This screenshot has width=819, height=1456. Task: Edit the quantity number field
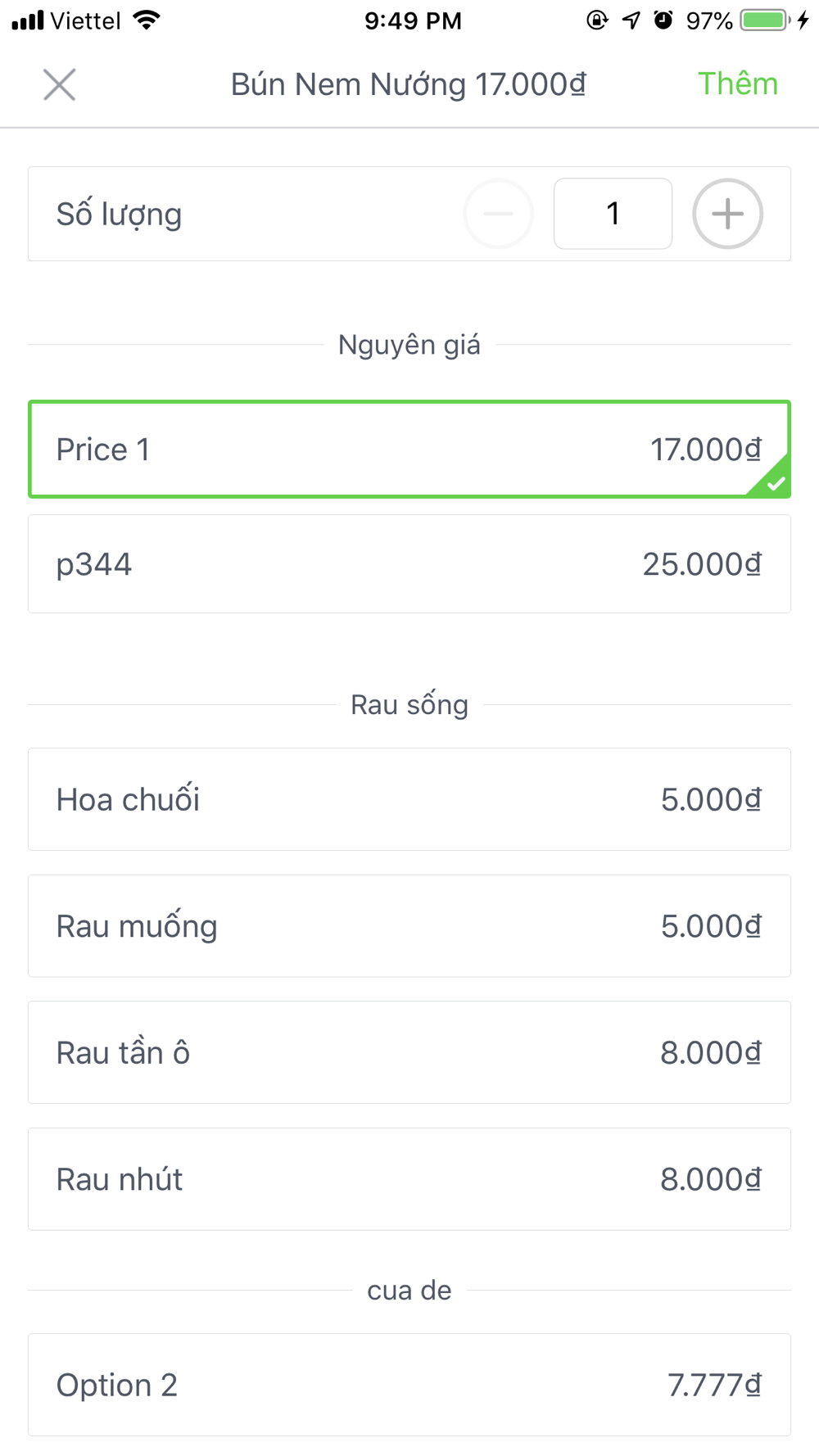pyautogui.click(x=613, y=214)
